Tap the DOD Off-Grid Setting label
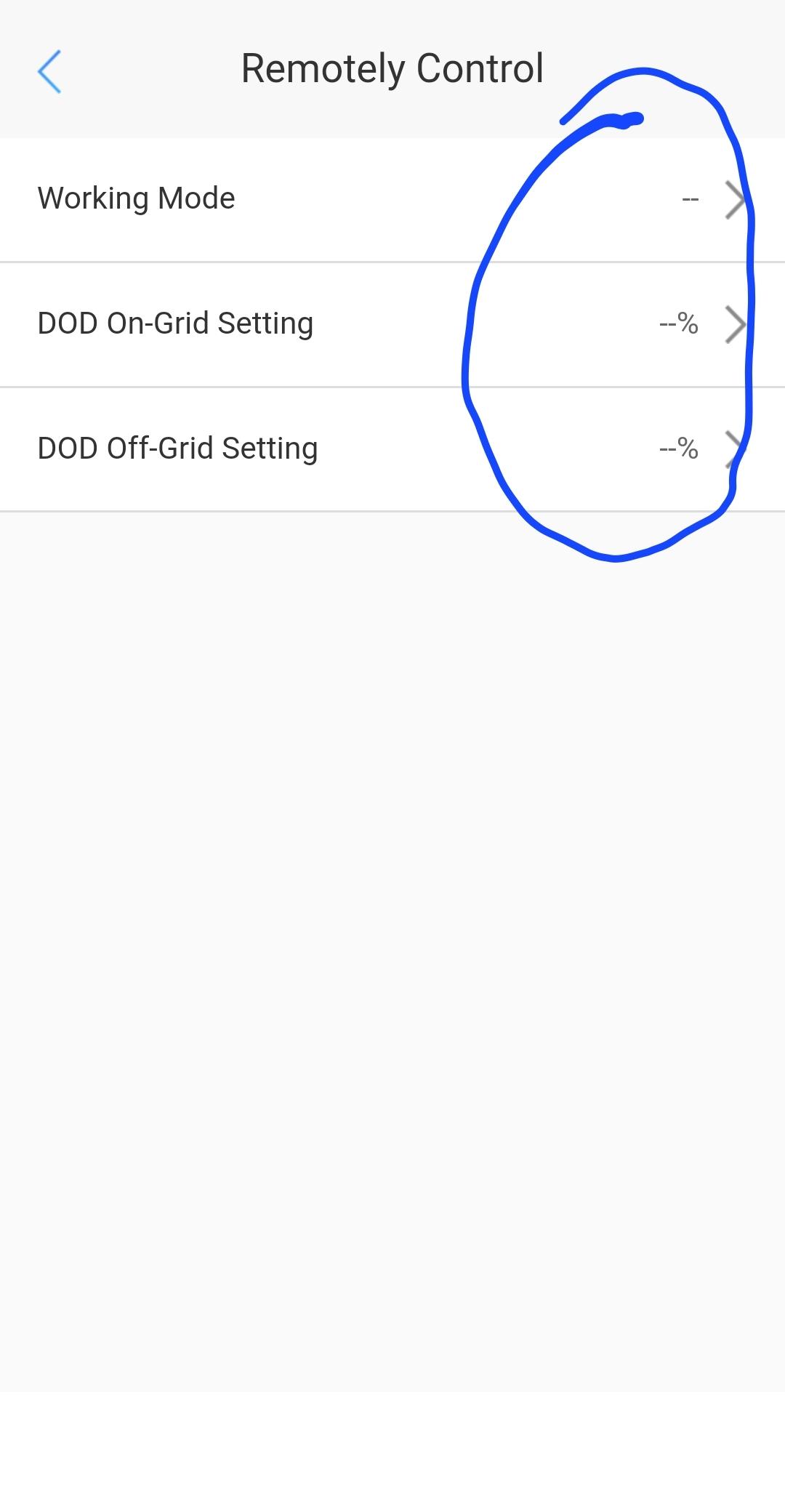The width and height of the screenshot is (785, 1512). [x=178, y=448]
